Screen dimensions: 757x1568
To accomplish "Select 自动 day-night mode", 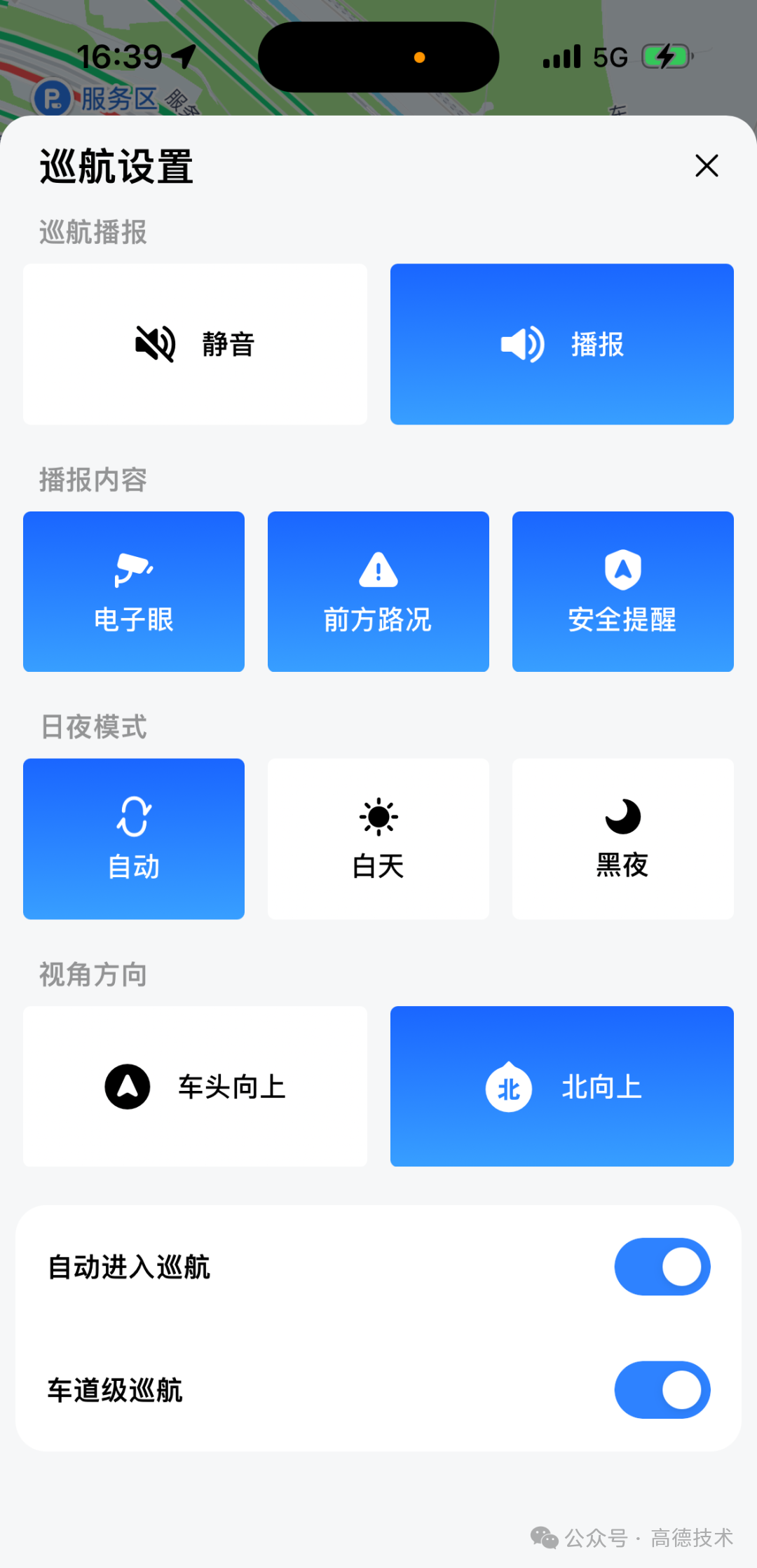I will (x=133, y=838).
